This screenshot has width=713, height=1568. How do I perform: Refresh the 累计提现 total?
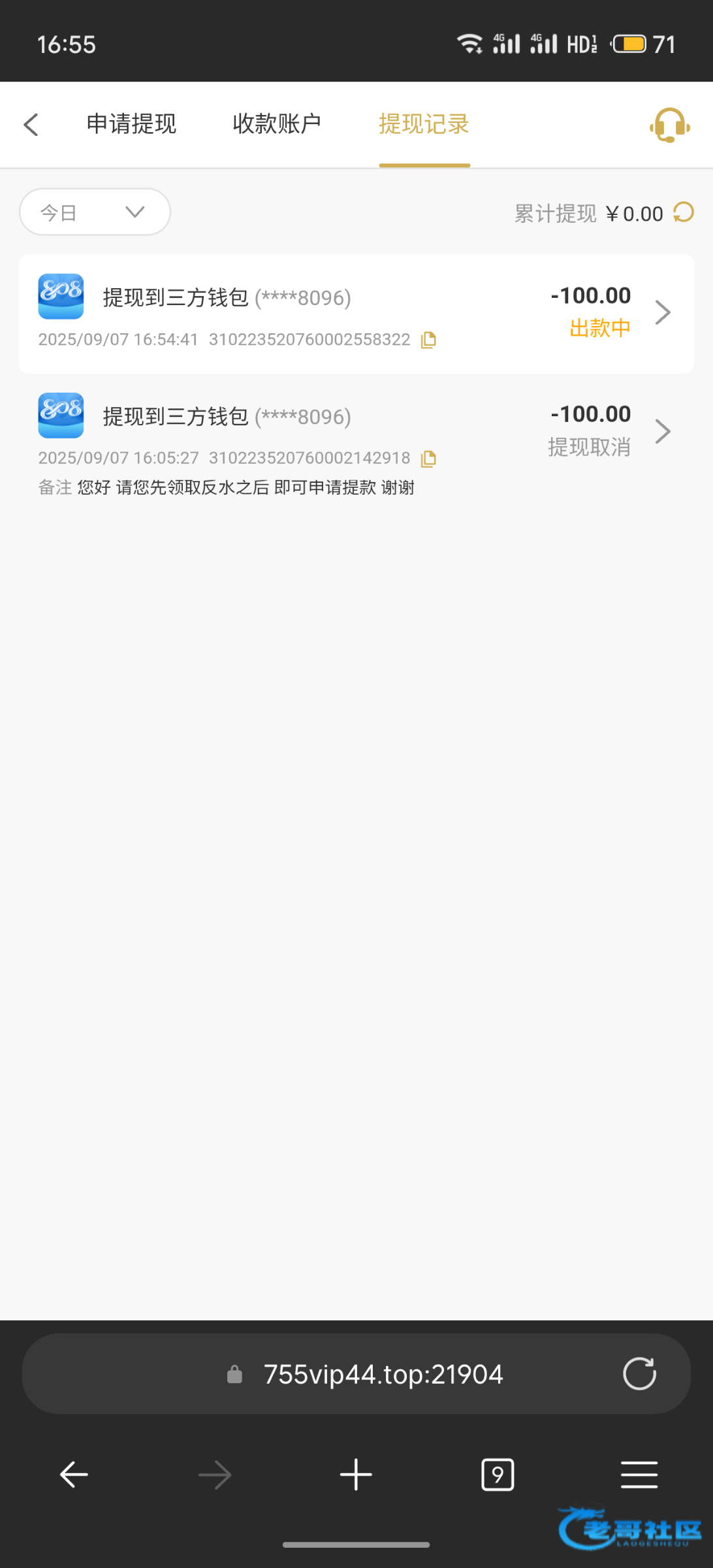click(684, 212)
